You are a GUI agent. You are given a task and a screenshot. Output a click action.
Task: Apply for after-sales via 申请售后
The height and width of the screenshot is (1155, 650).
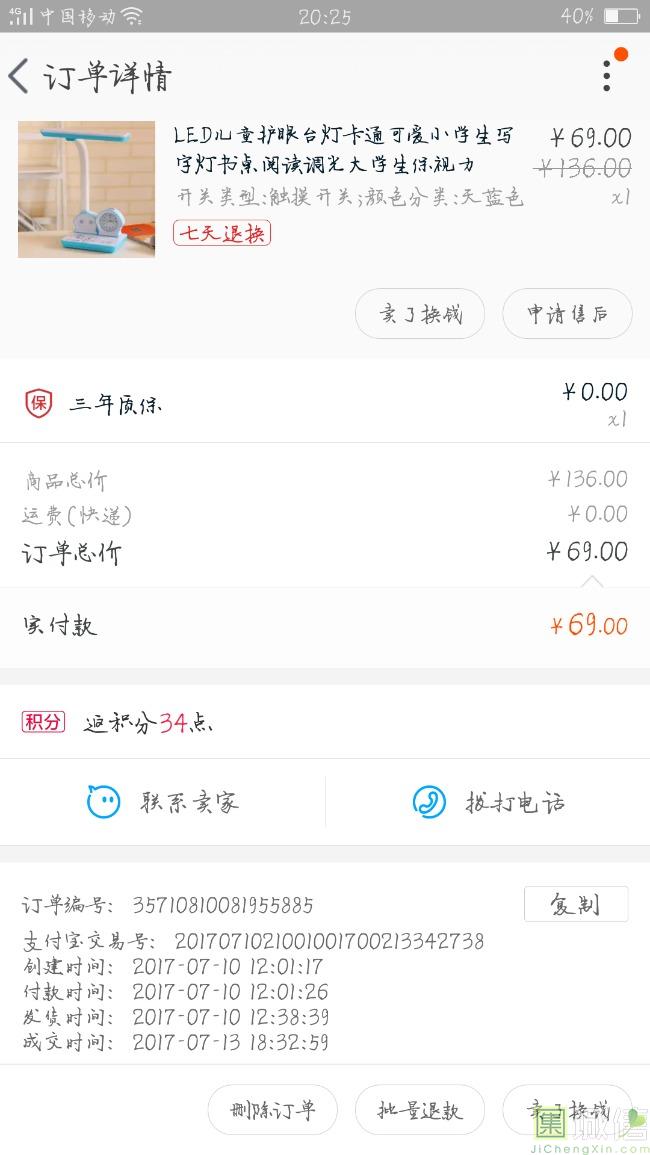[567, 314]
